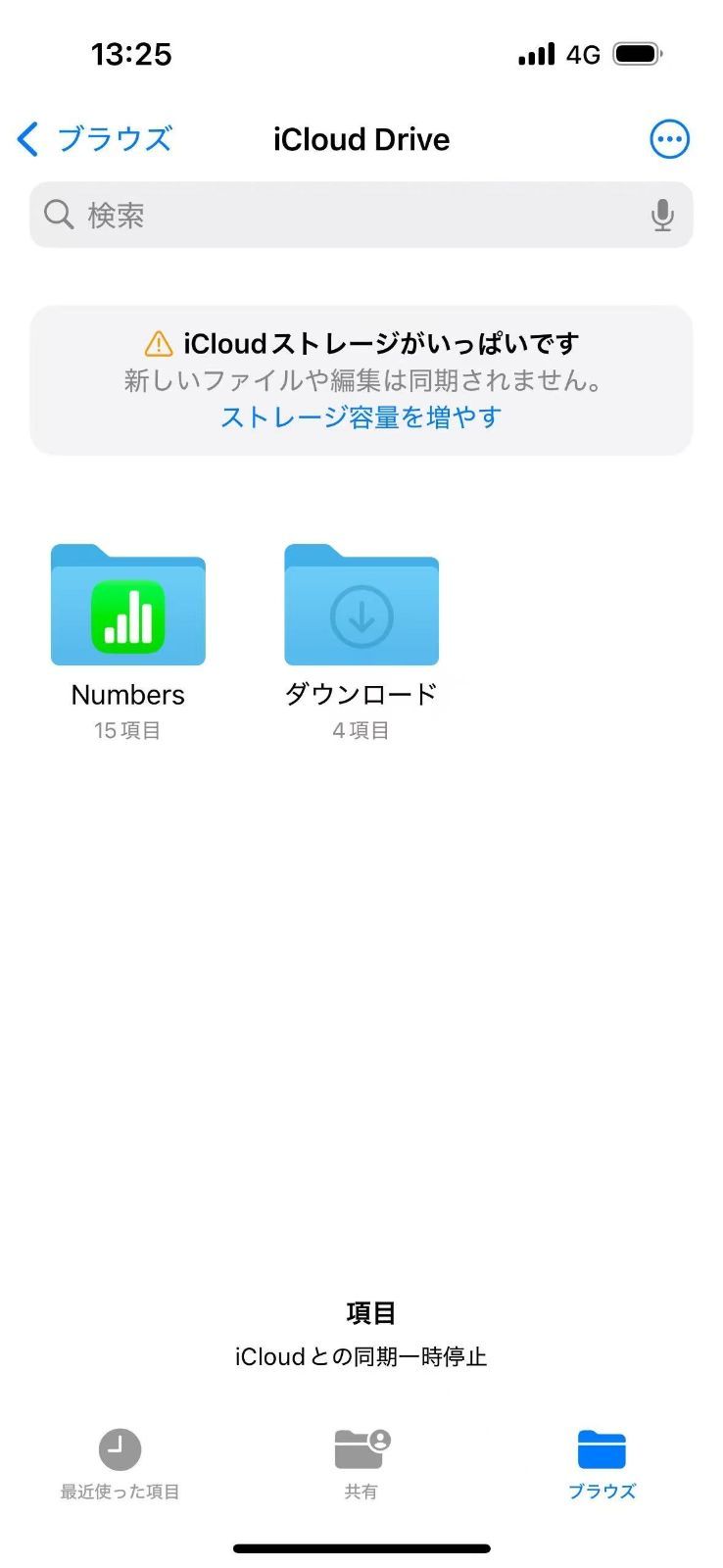Tap the ストレージ容量を増やす link

pyautogui.click(x=361, y=416)
